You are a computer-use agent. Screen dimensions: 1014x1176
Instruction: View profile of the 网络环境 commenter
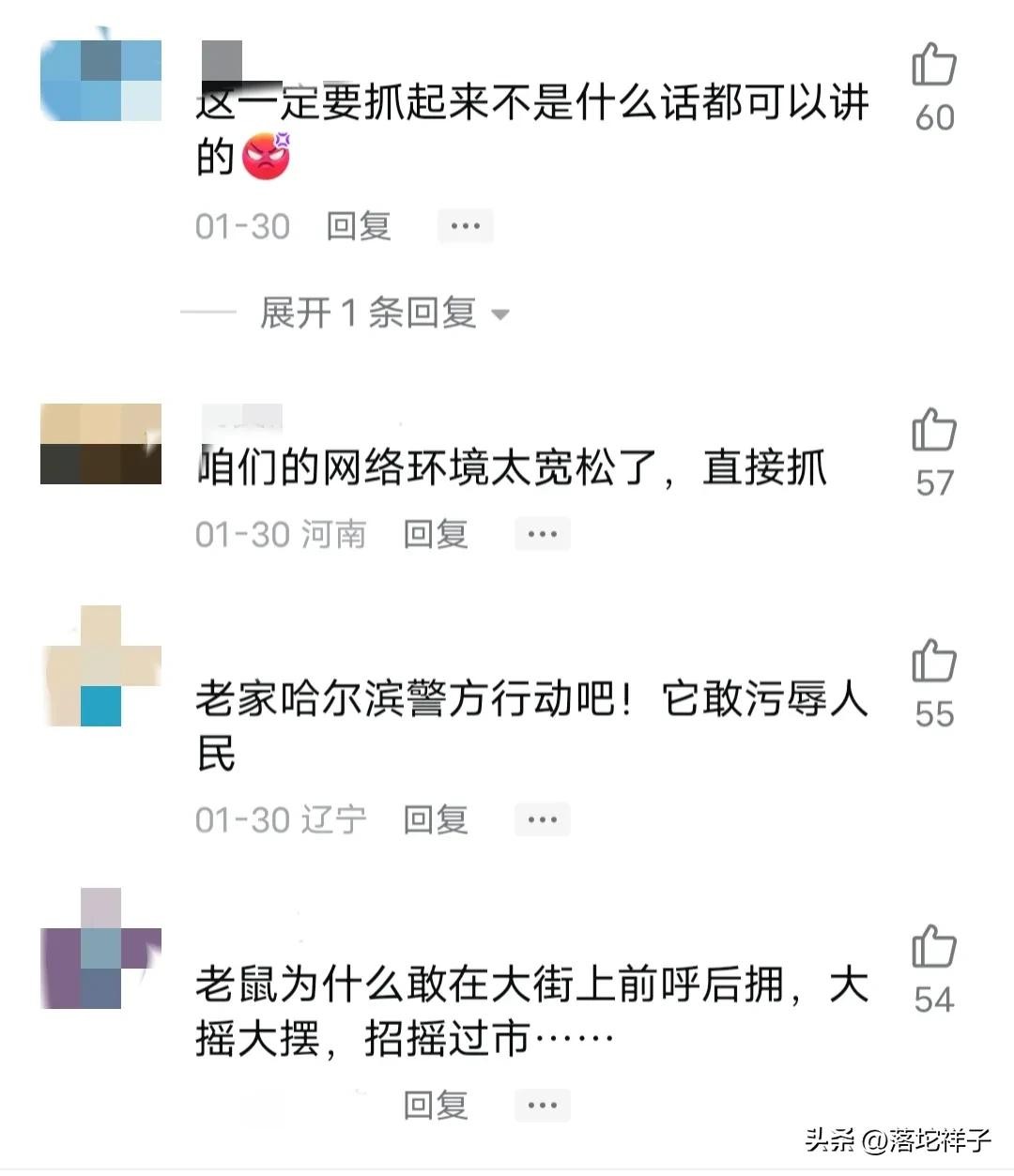click(101, 444)
